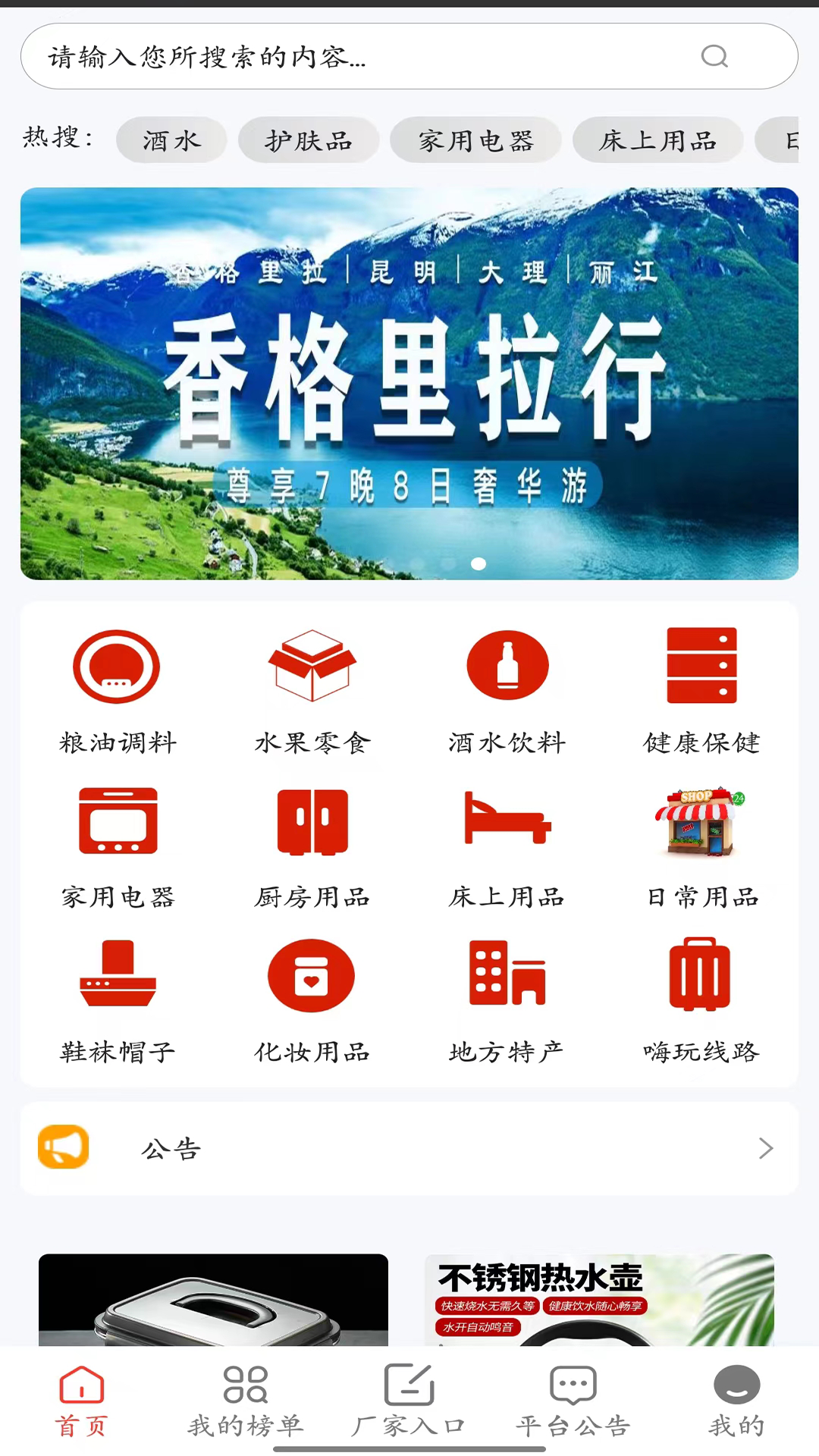Tap the announcement speaker icon
The height and width of the screenshot is (1456, 819).
(63, 1147)
